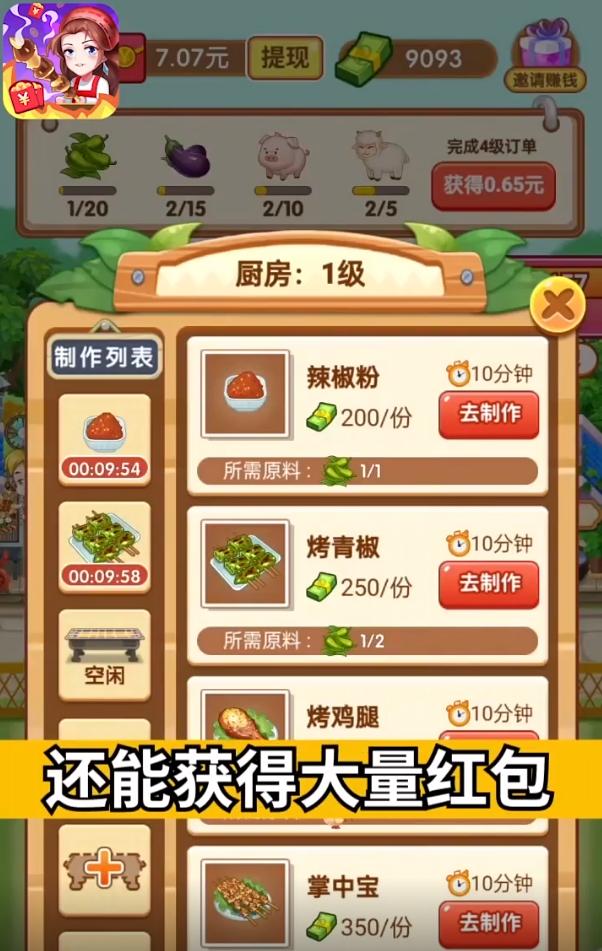Unlock a new slot with the plus
The image size is (602, 951).
point(104,869)
